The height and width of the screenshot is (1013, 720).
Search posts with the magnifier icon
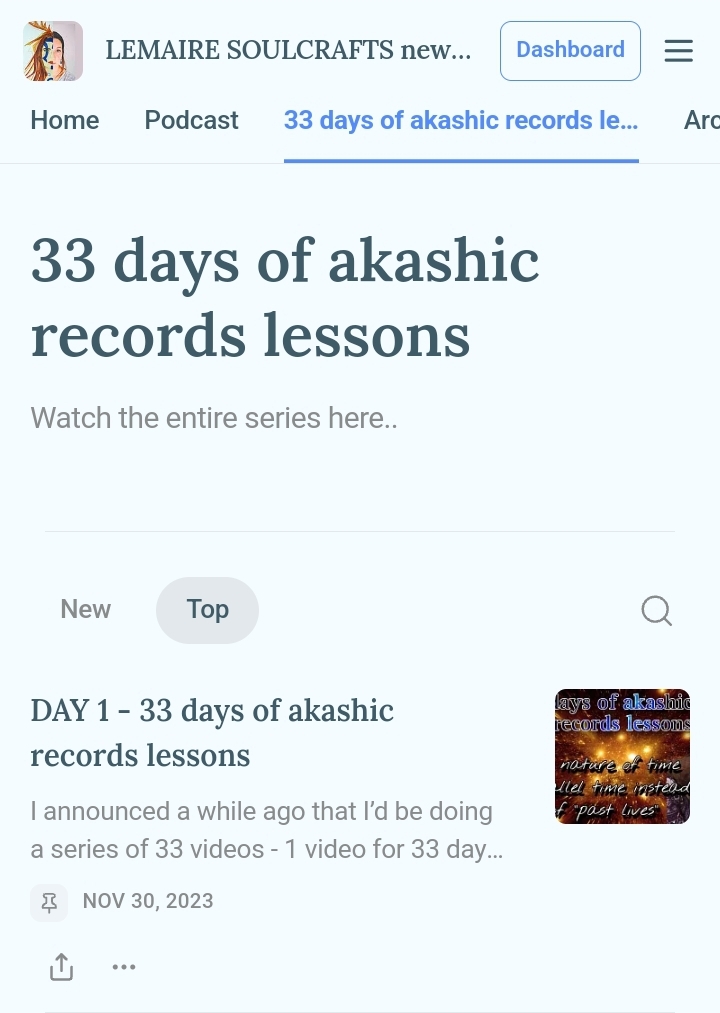tap(656, 610)
